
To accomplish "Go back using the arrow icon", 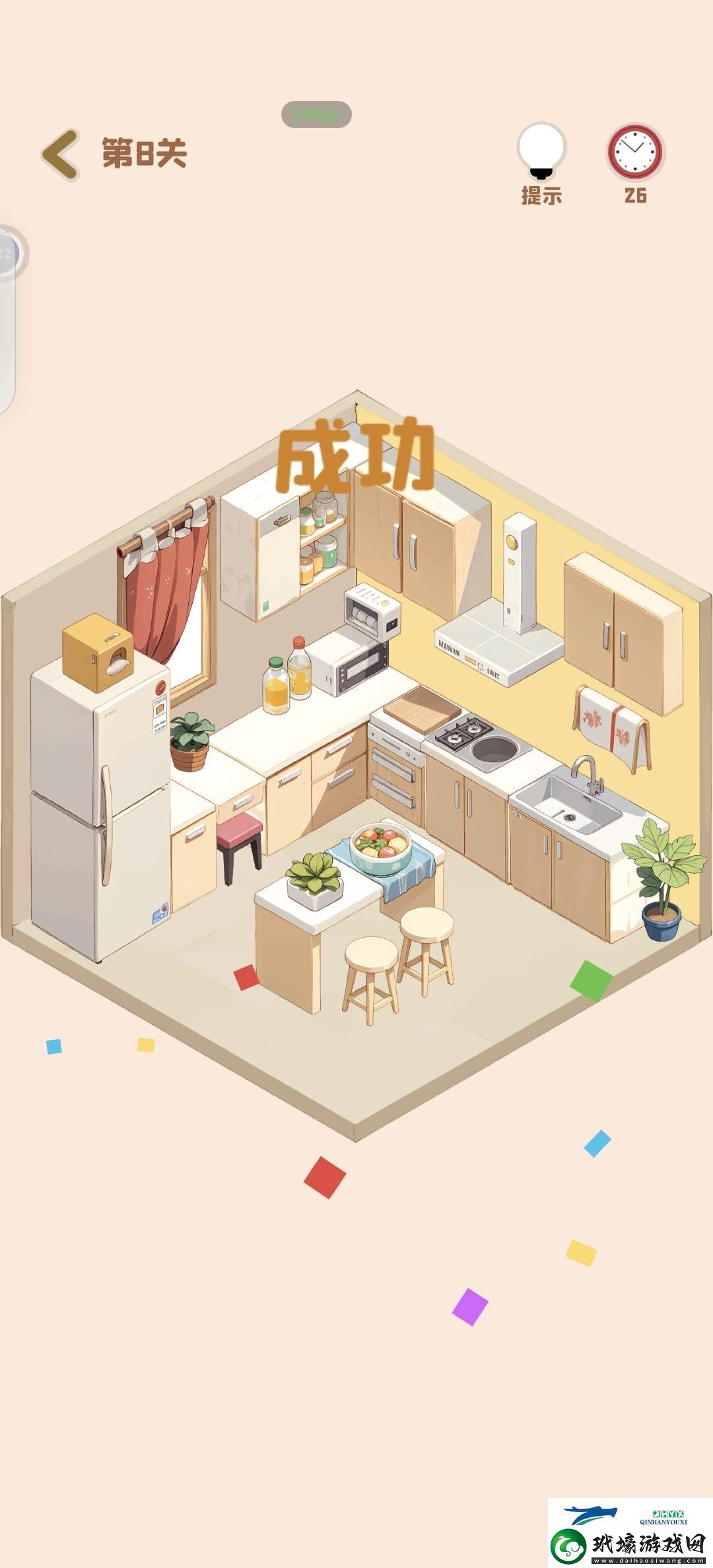I will pos(61,154).
